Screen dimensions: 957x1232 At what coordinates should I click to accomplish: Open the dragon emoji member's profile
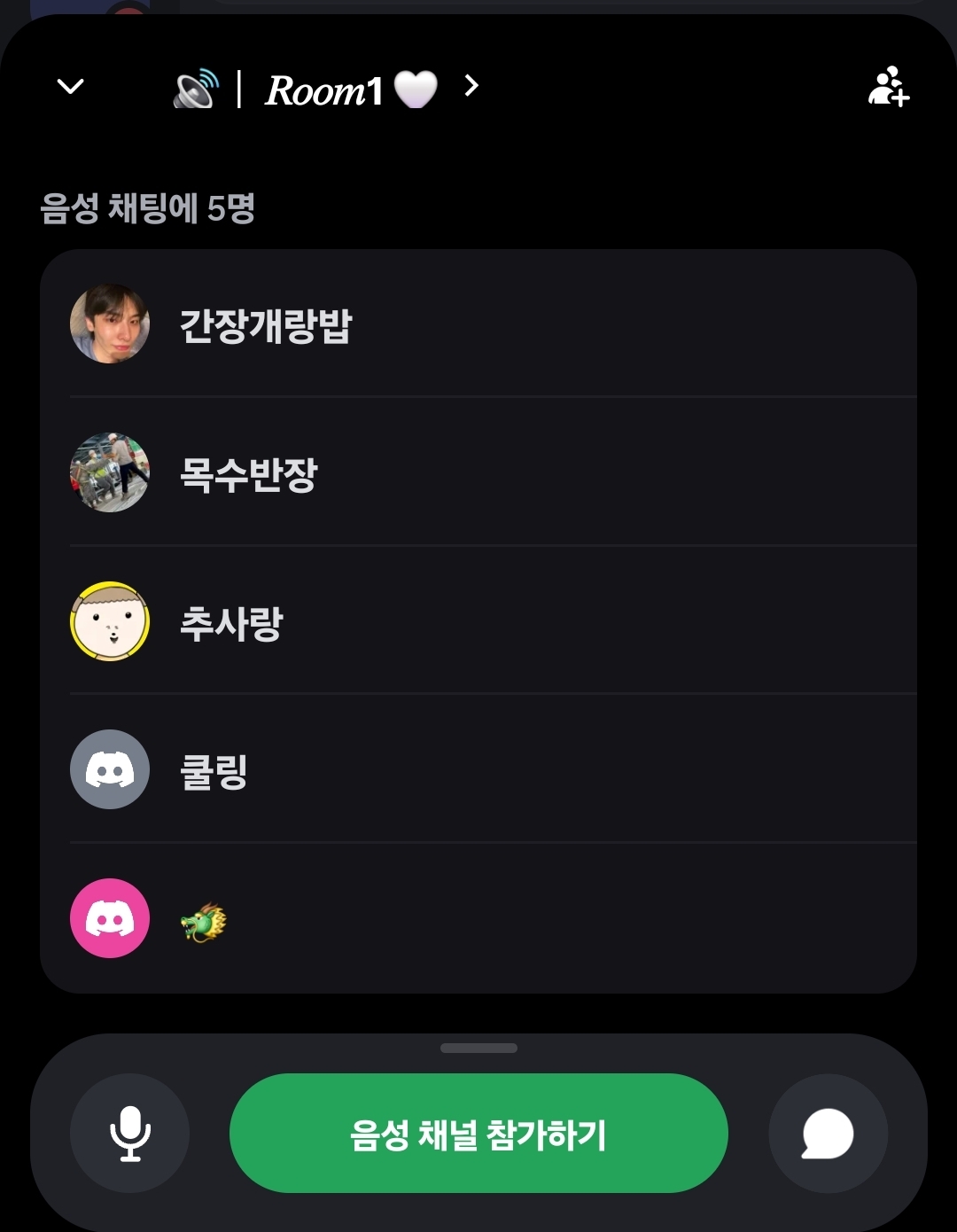204,920
